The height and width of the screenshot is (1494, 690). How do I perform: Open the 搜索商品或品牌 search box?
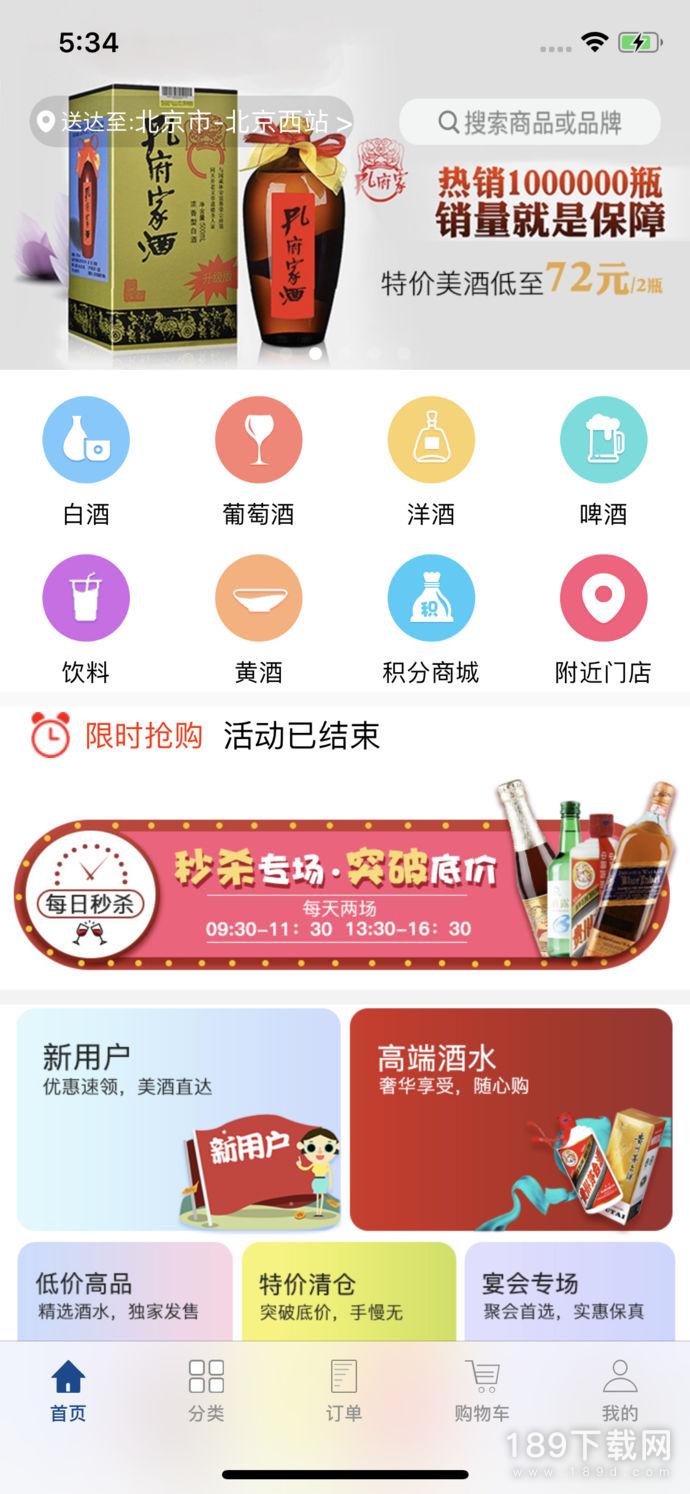[530, 123]
